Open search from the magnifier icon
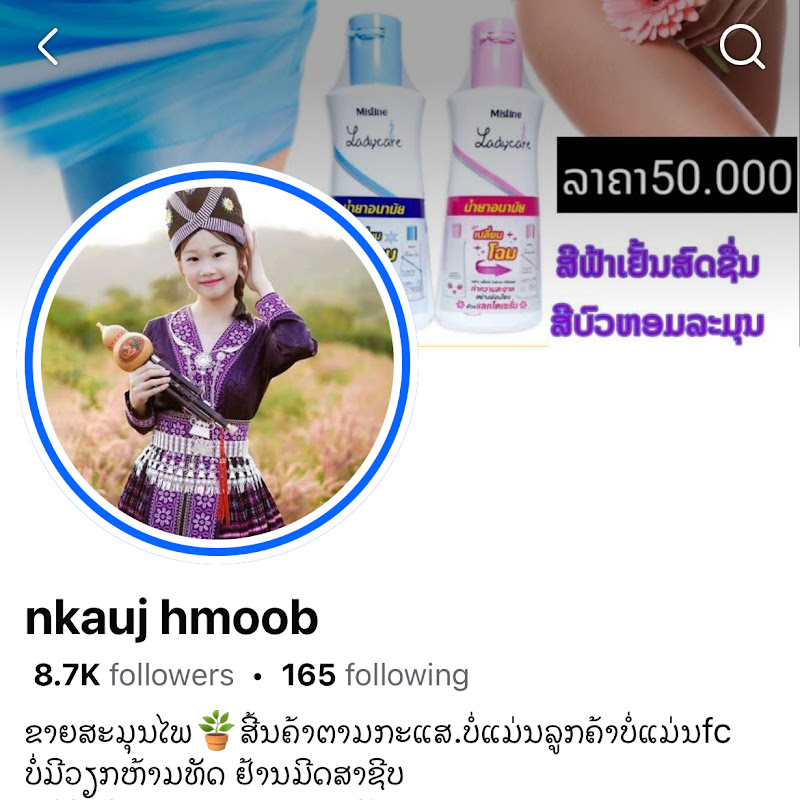Viewport: 800px width, 800px height. [742, 46]
